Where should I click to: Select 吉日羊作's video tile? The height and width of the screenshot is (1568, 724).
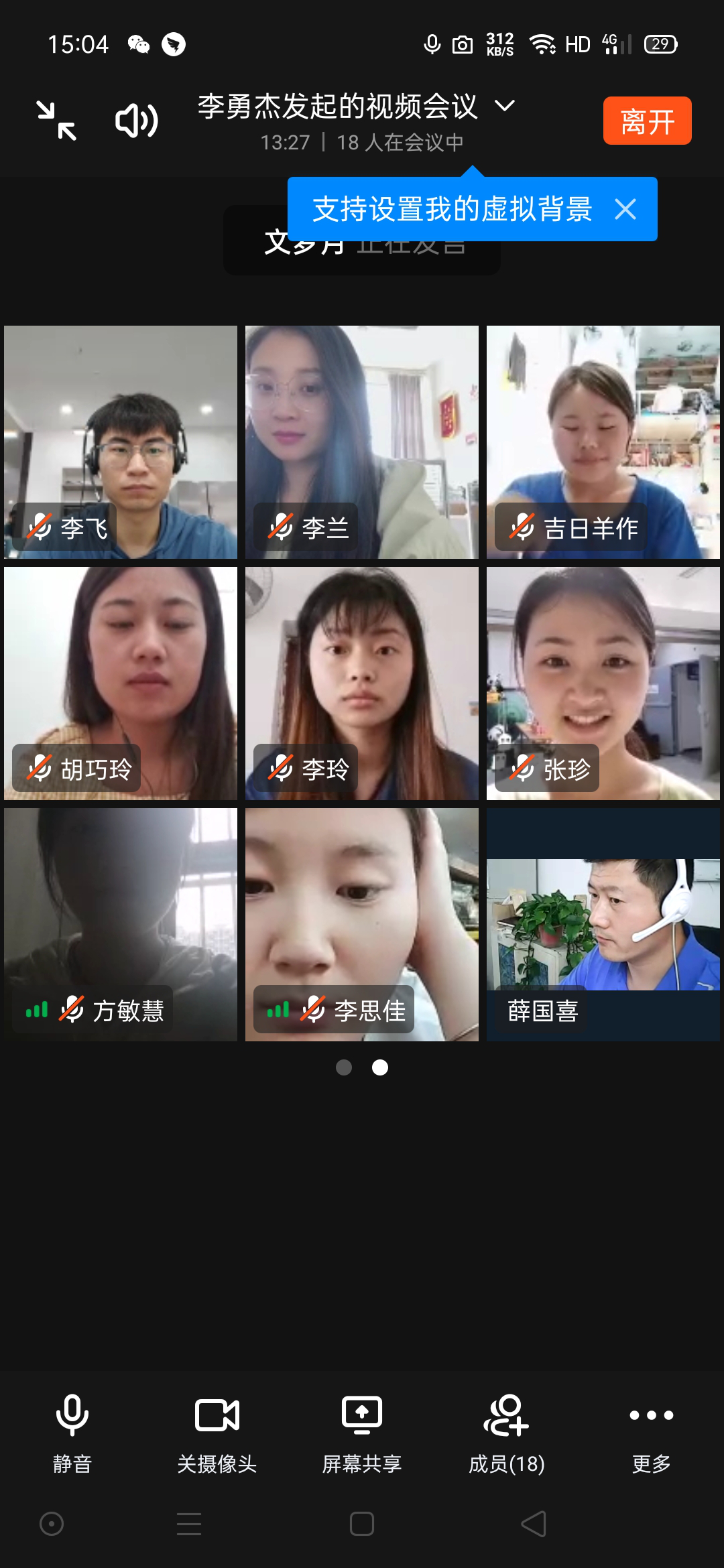pos(603,442)
